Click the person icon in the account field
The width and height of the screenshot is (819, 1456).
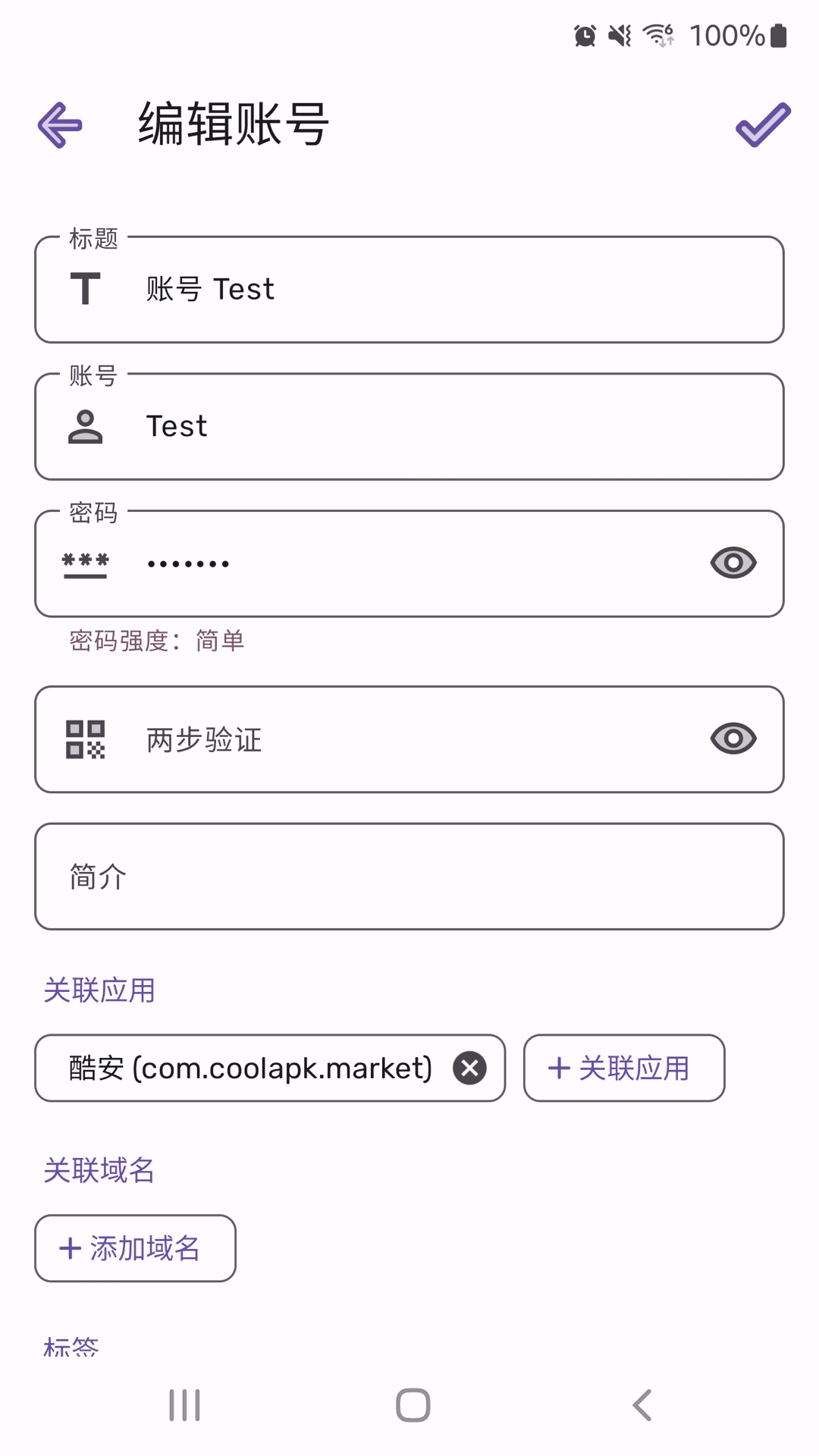85,425
